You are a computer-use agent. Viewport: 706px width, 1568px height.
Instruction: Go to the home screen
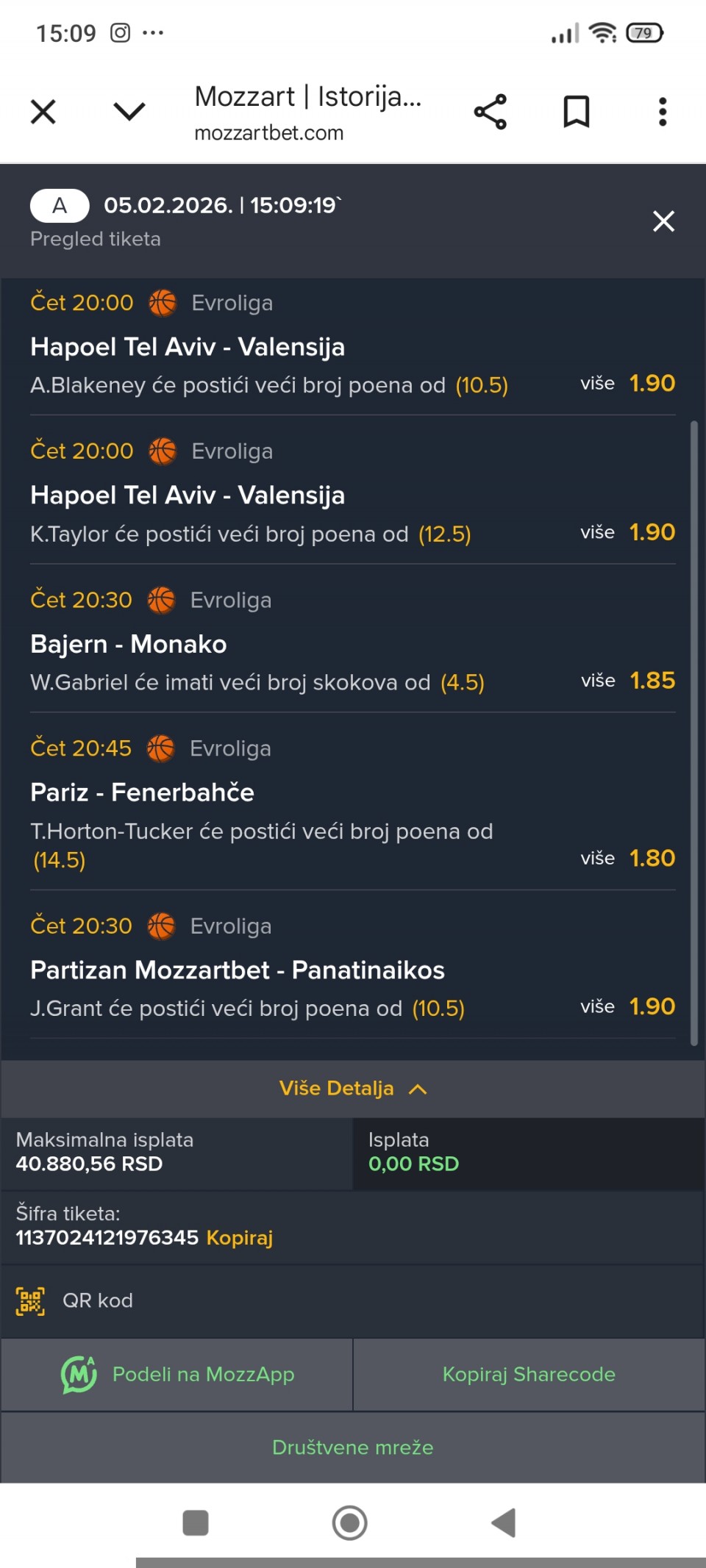click(349, 1522)
